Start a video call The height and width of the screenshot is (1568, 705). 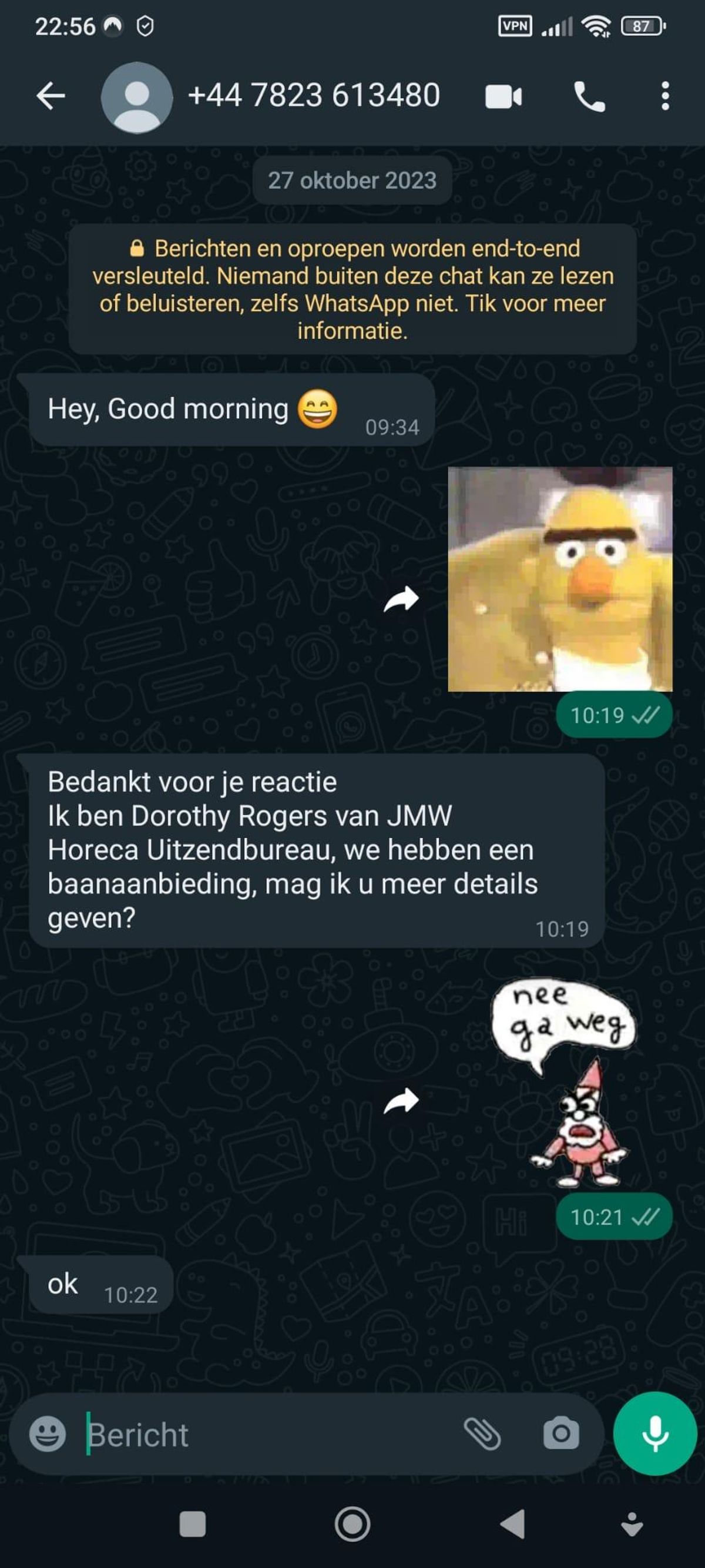[503, 97]
